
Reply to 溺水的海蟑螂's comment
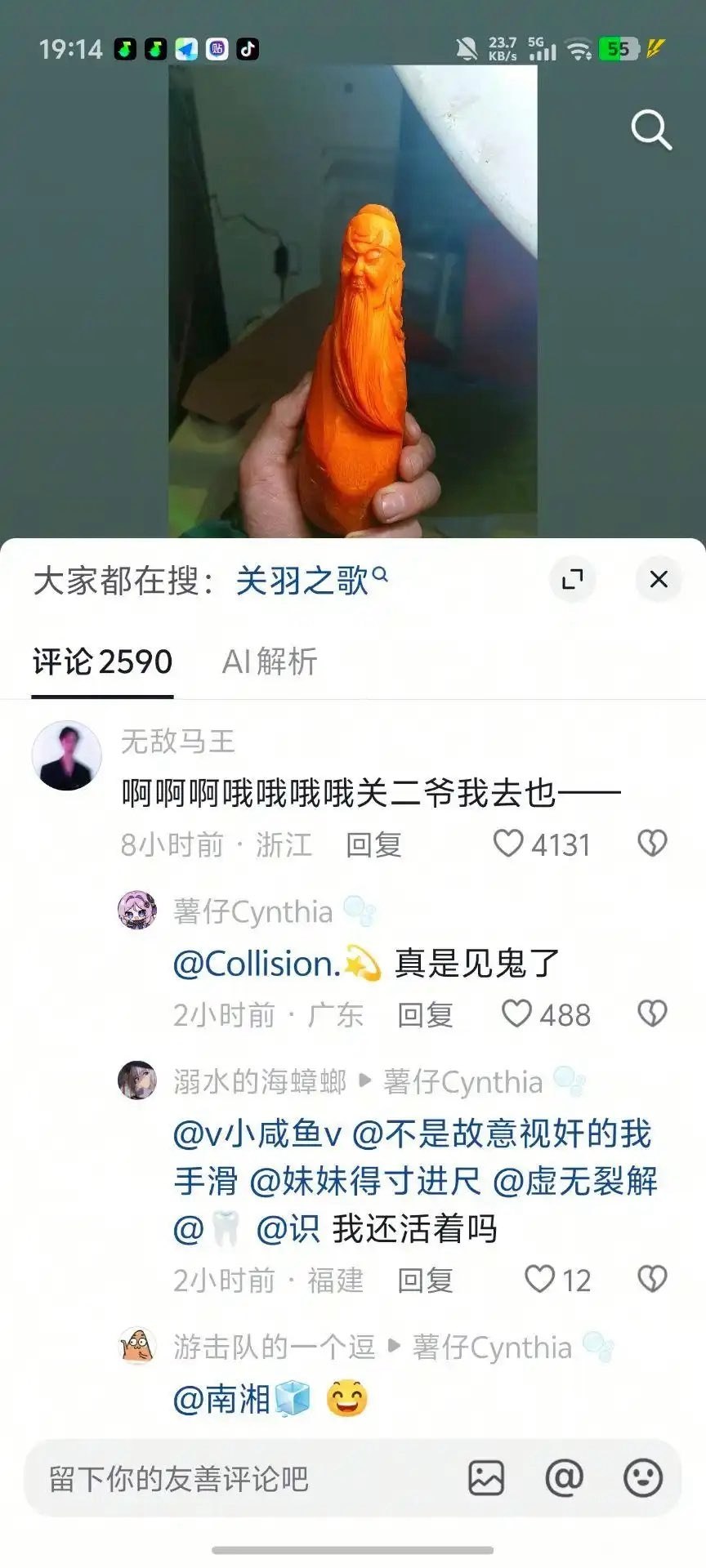pyautogui.click(x=425, y=1281)
